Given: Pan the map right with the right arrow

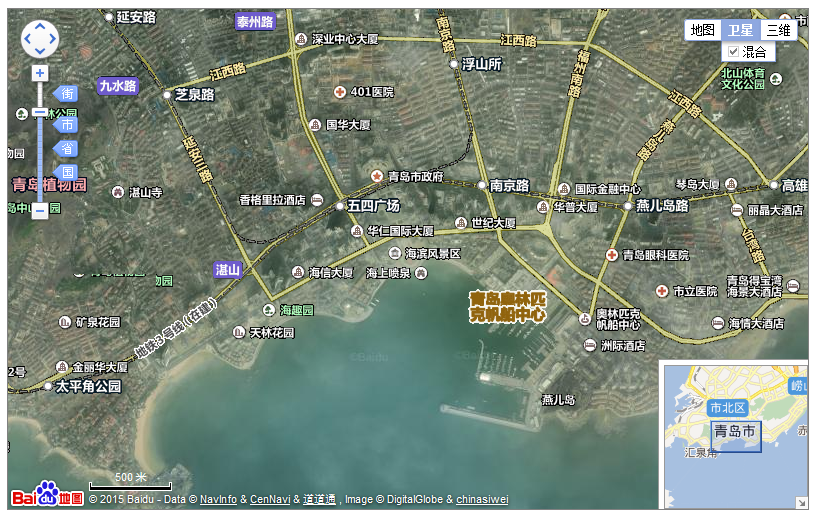Looking at the screenshot, I should pyautogui.click(x=52, y=39).
